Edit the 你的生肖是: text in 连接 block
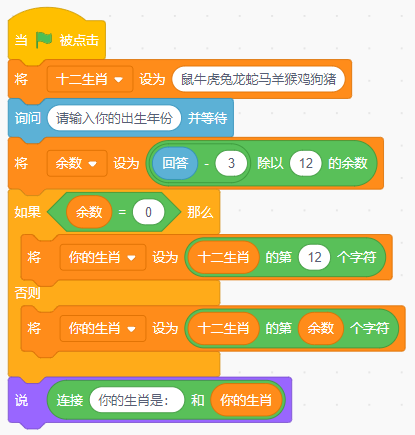Viewport: 415px width, 435px height. point(137,400)
